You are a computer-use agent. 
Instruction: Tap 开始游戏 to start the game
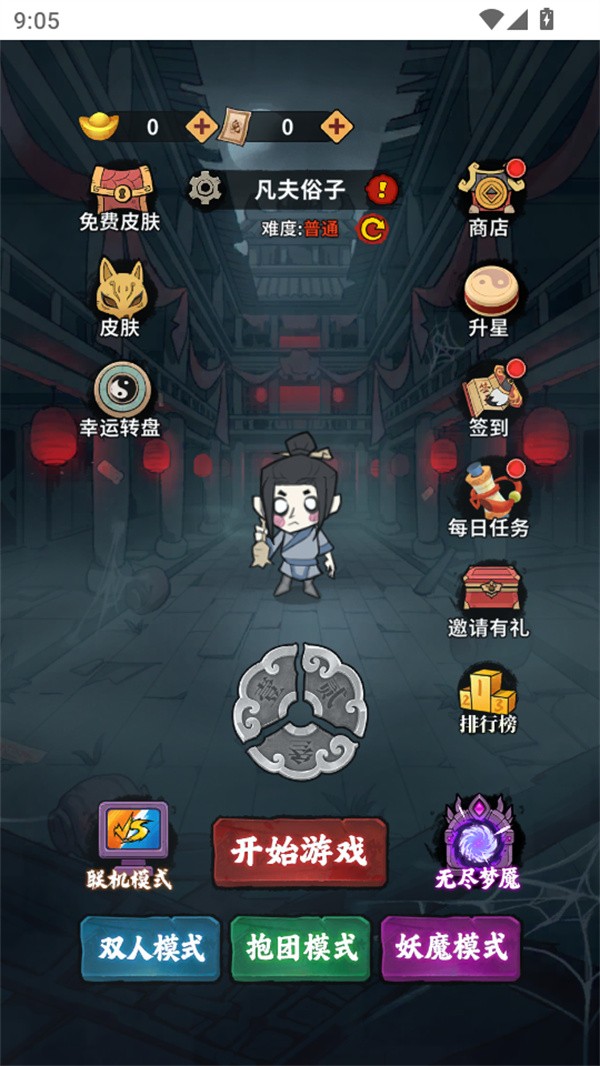pyautogui.click(x=299, y=852)
